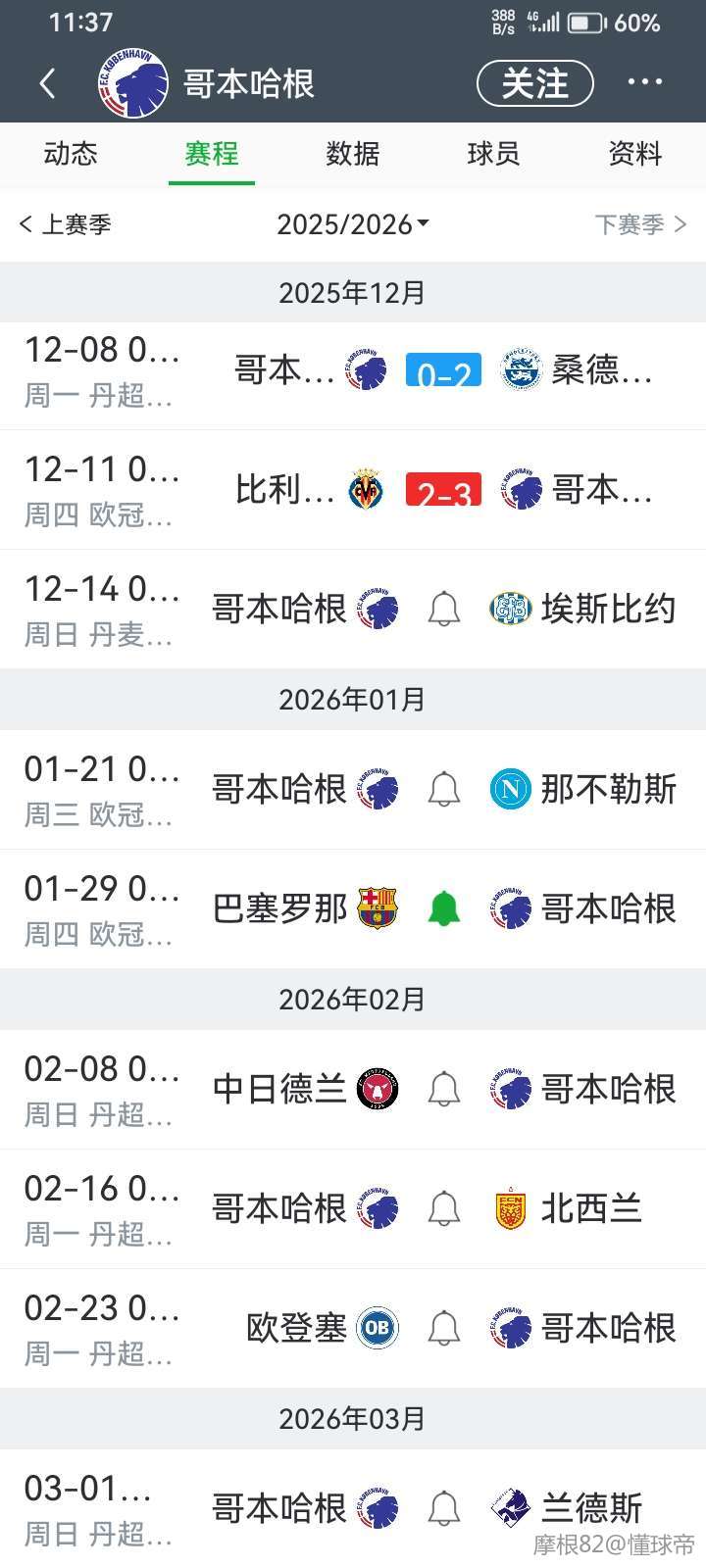Image resolution: width=706 pixels, height=1568 pixels.
Task: Switch to the 数据 tab
Action: pyautogui.click(x=353, y=154)
